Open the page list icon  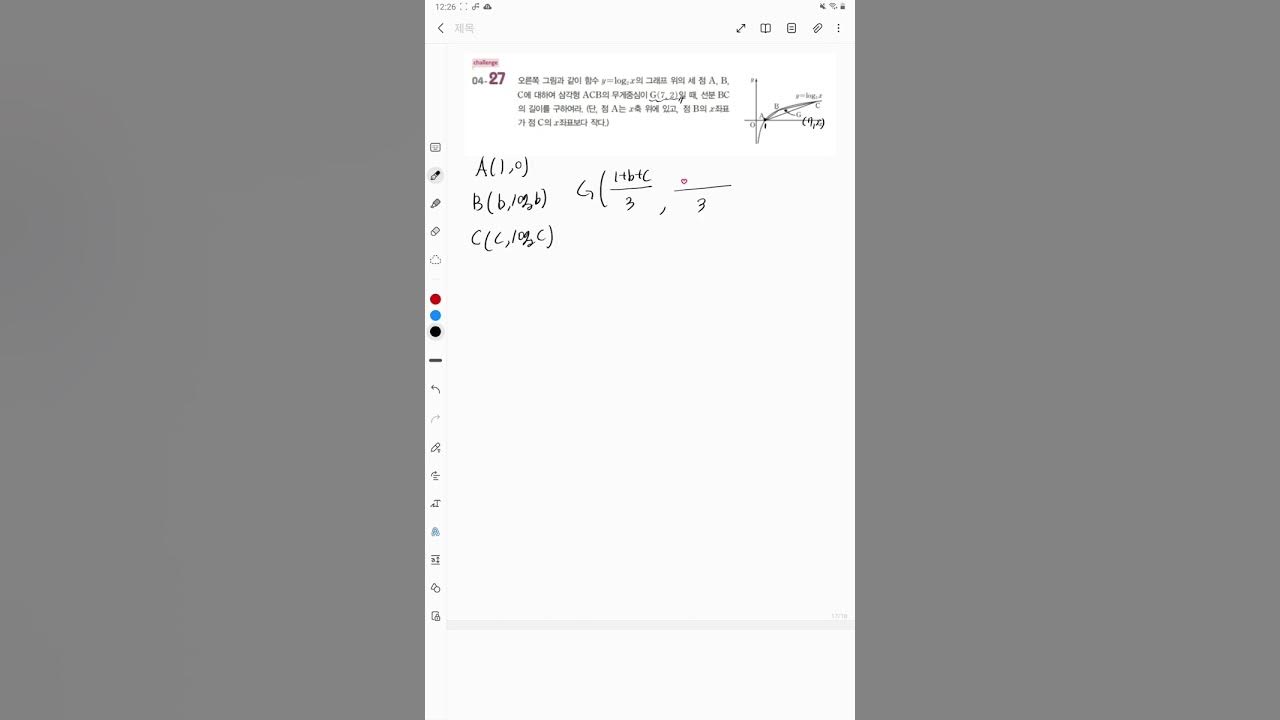[792, 28]
